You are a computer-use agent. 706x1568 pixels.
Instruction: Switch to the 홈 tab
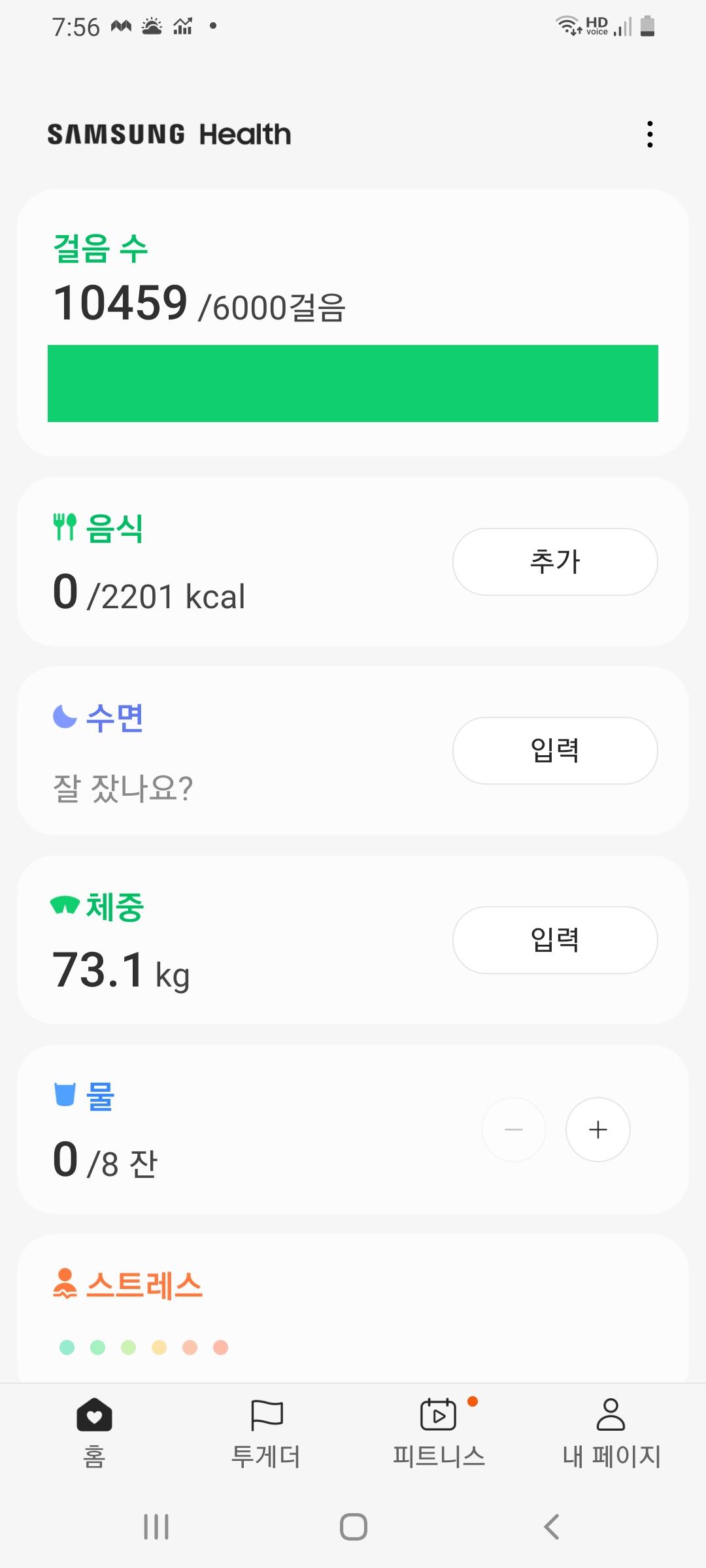click(94, 1432)
